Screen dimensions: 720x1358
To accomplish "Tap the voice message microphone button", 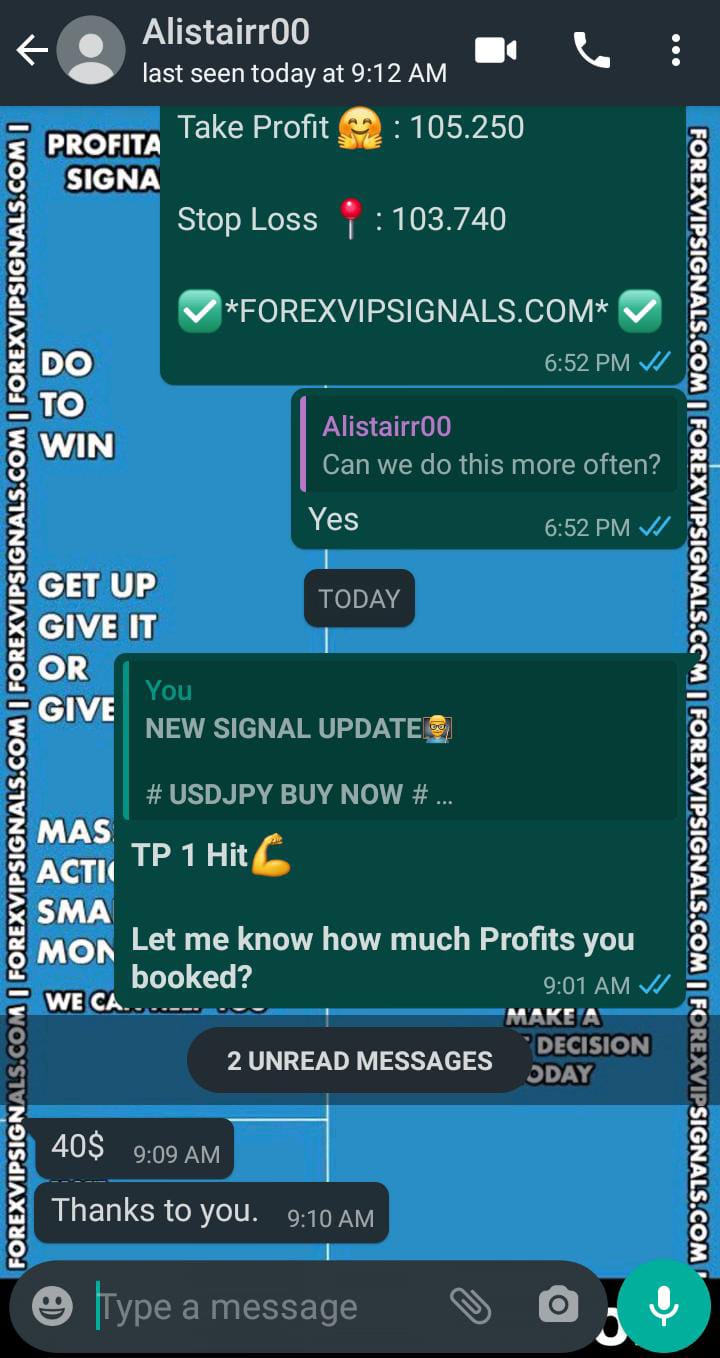I will pyautogui.click(x=663, y=1306).
